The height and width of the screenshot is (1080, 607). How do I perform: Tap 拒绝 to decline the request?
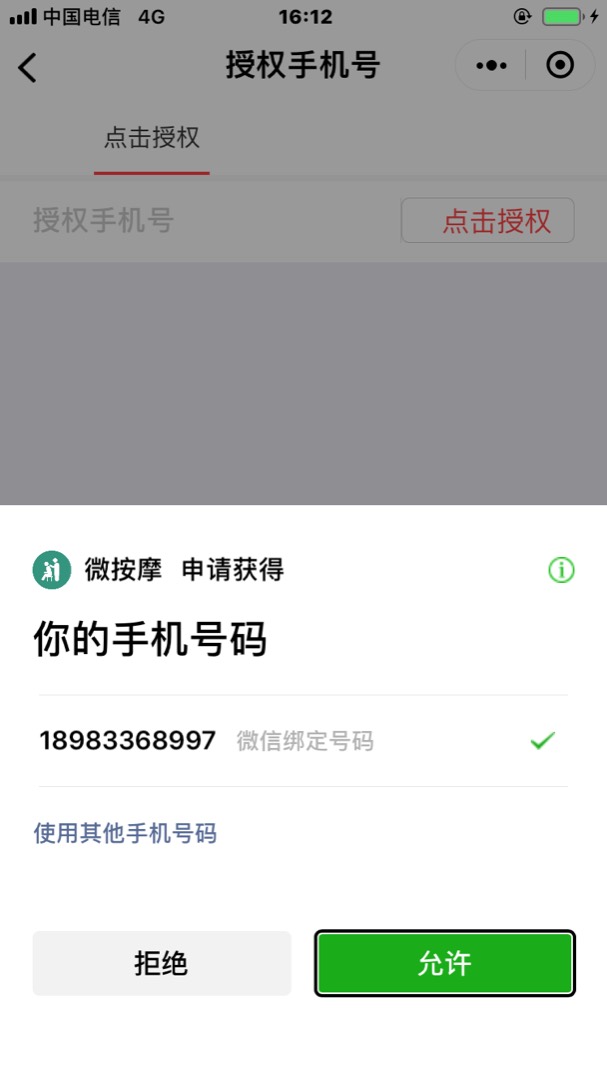[x=162, y=963]
